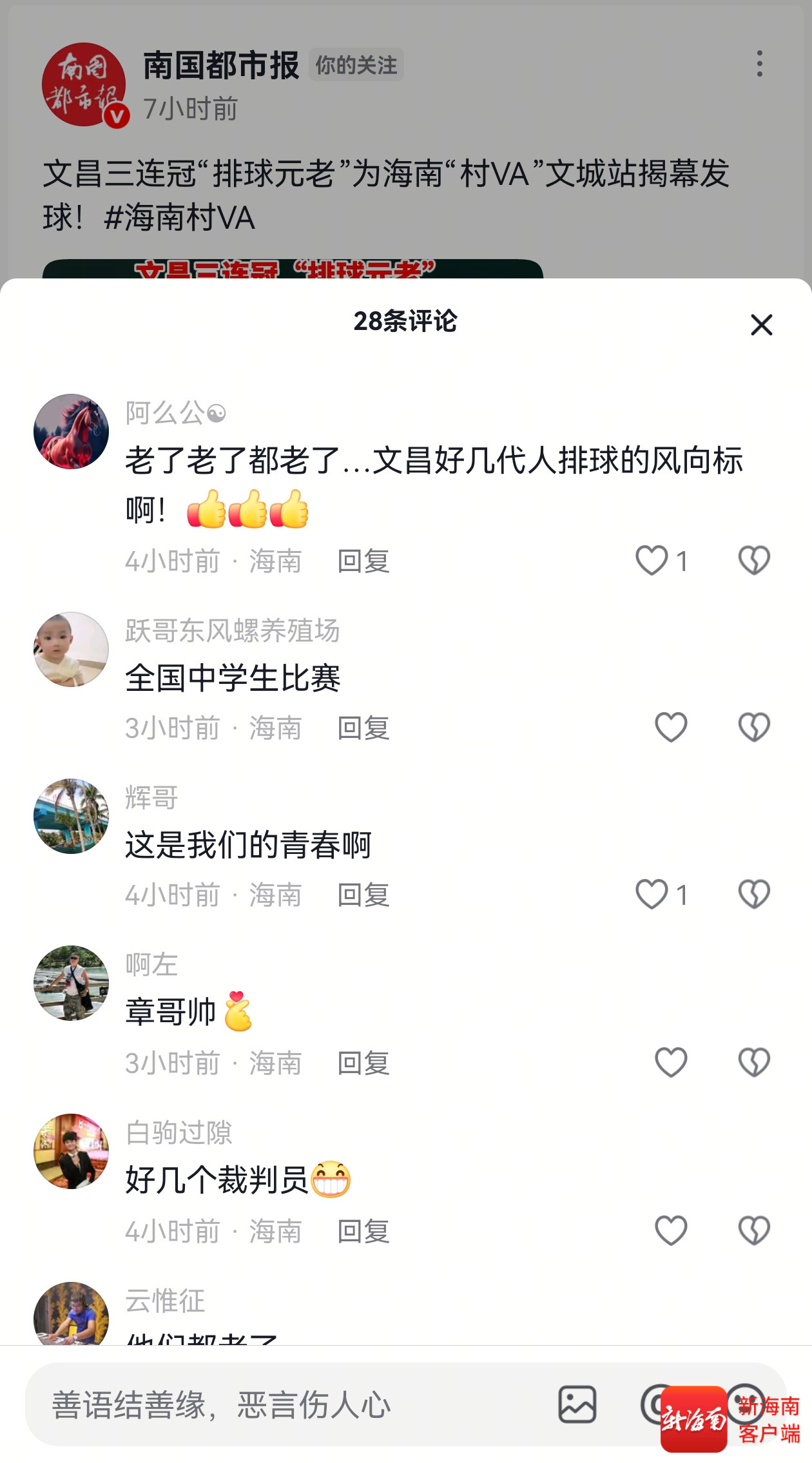Viewport: 812px width, 1463px height.
Task: Like 白驹过隙's comment
Action: click(x=671, y=1230)
